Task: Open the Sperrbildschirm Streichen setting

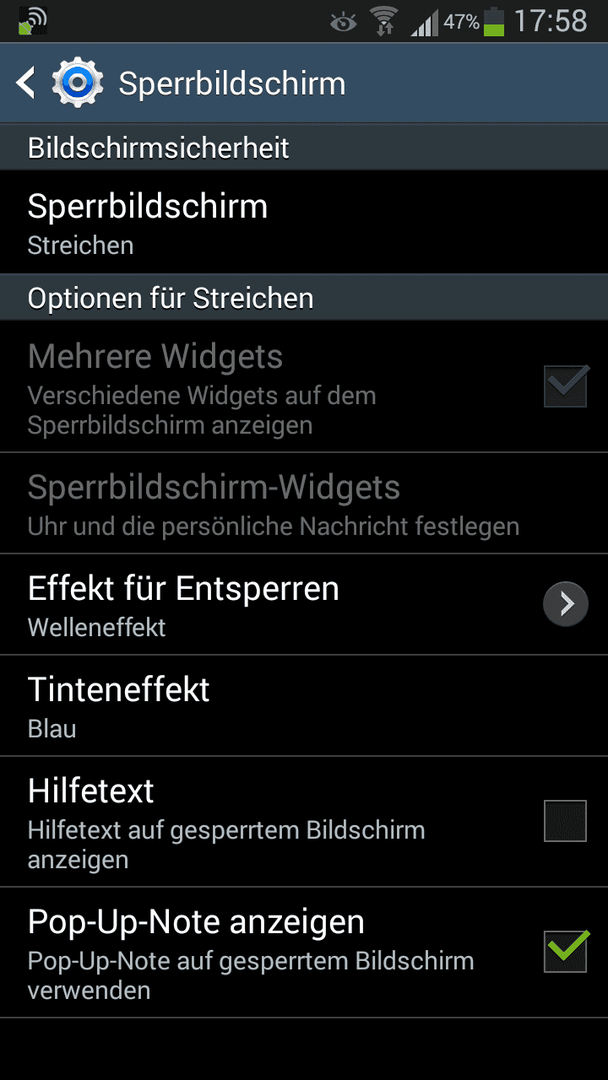Action: pos(304,222)
